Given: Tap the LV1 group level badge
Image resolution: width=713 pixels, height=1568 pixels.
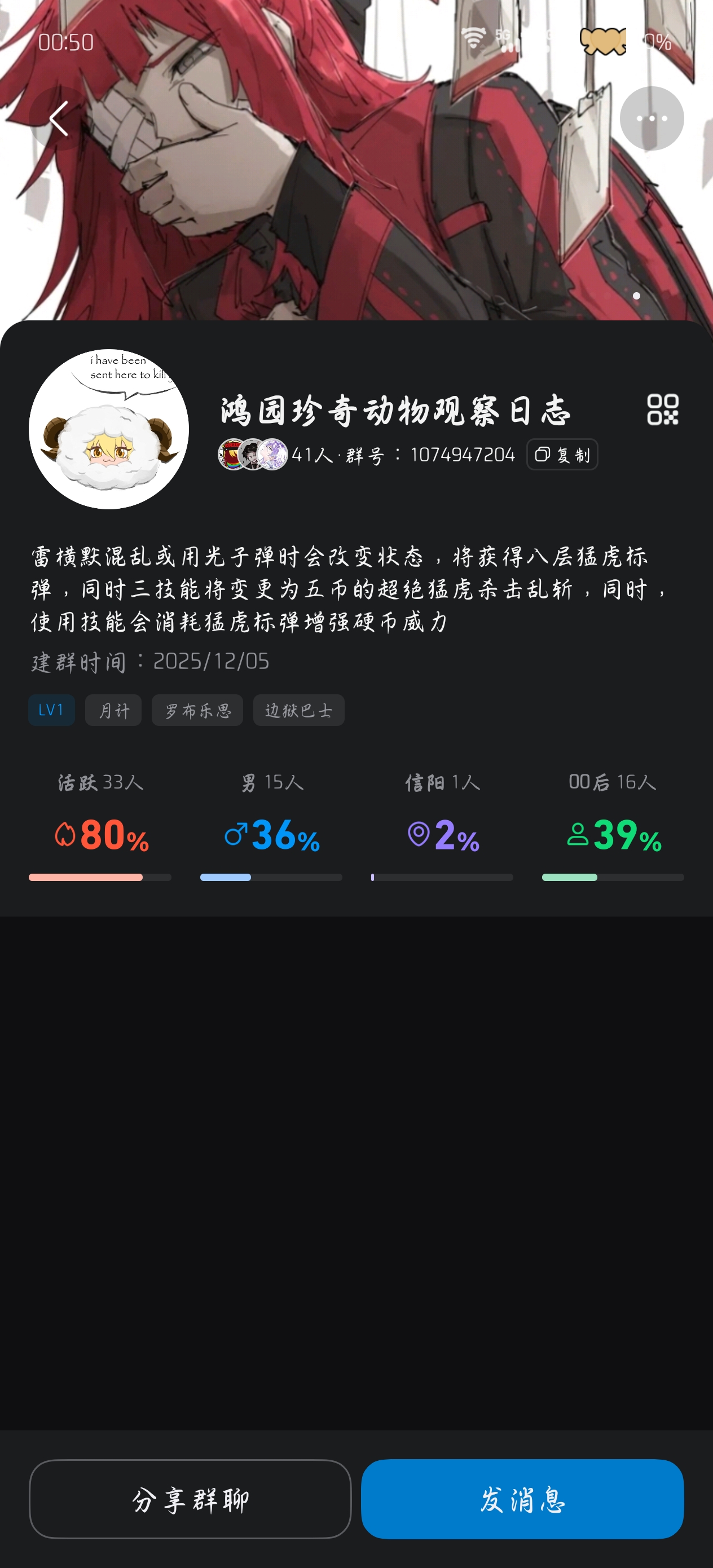Looking at the screenshot, I should tap(51, 710).
